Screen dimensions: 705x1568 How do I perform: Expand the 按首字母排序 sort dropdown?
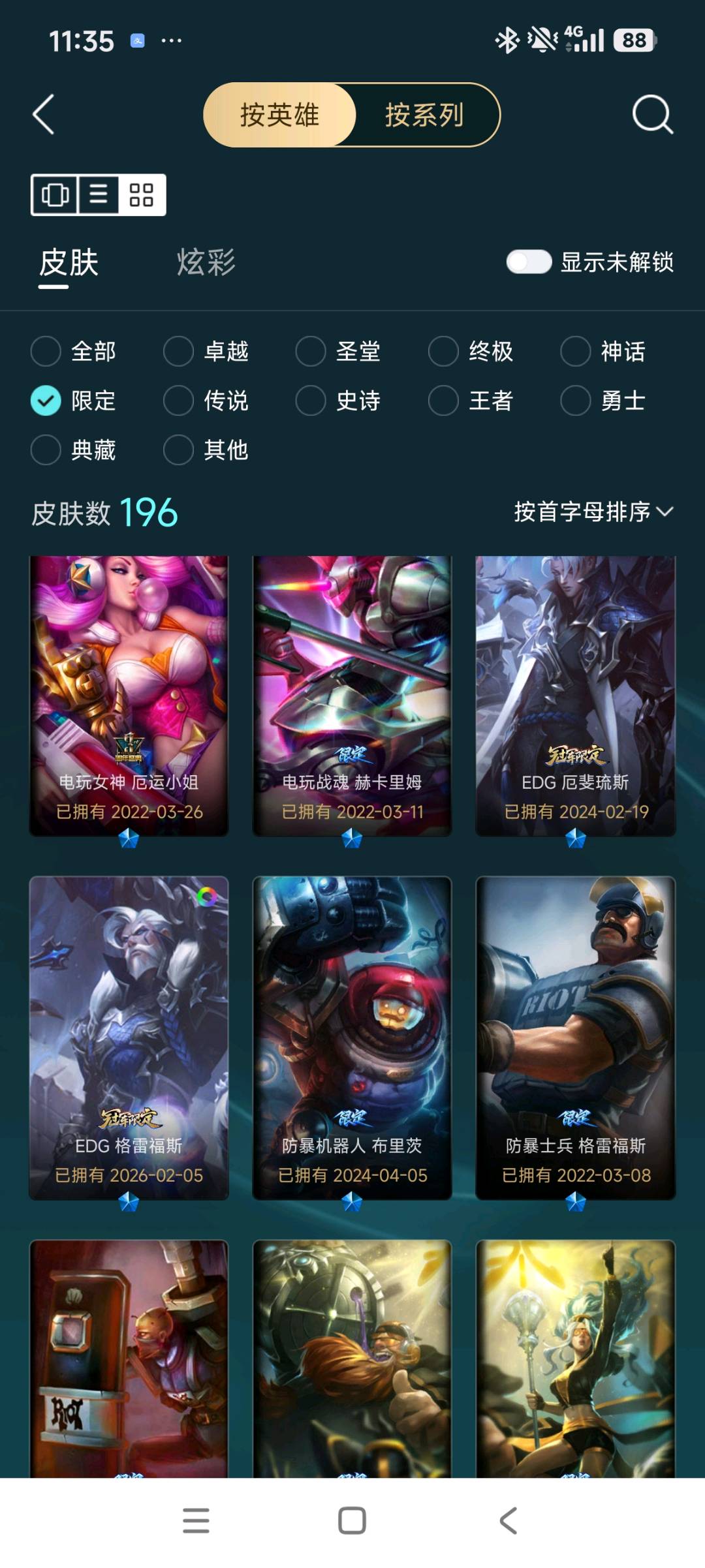(x=593, y=512)
